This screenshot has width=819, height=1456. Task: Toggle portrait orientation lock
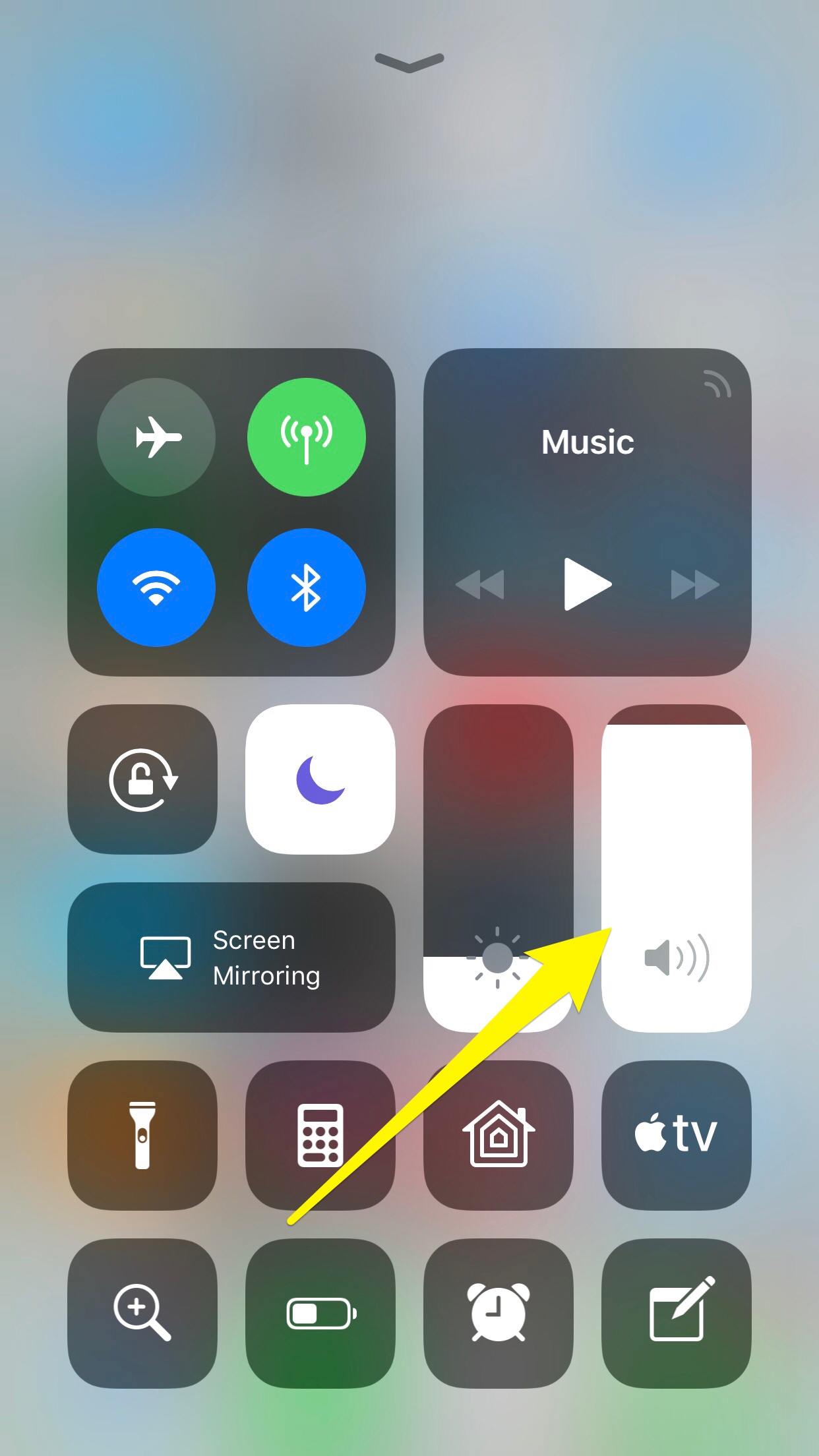(142, 779)
